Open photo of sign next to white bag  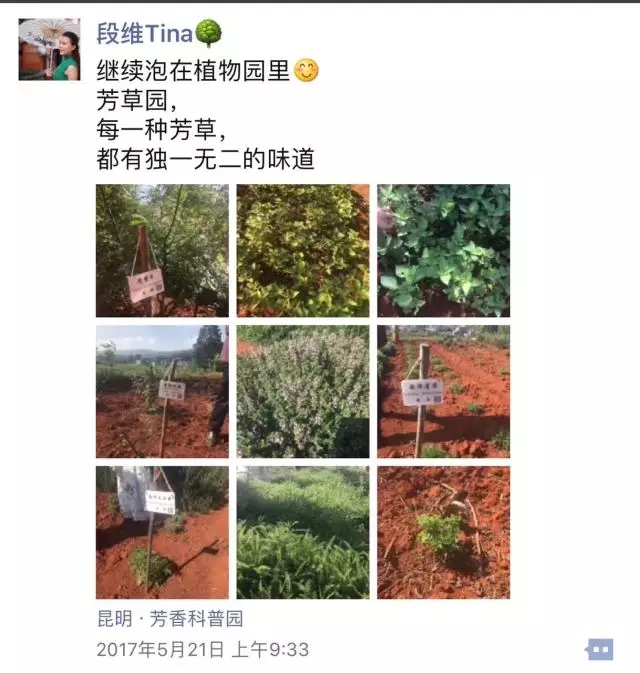162,532
